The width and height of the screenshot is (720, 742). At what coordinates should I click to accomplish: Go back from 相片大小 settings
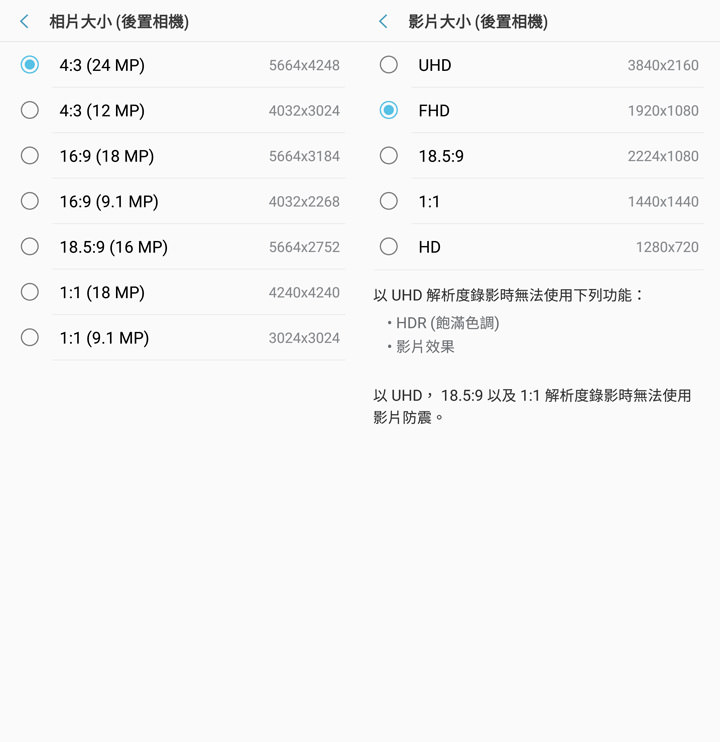(24, 21)
